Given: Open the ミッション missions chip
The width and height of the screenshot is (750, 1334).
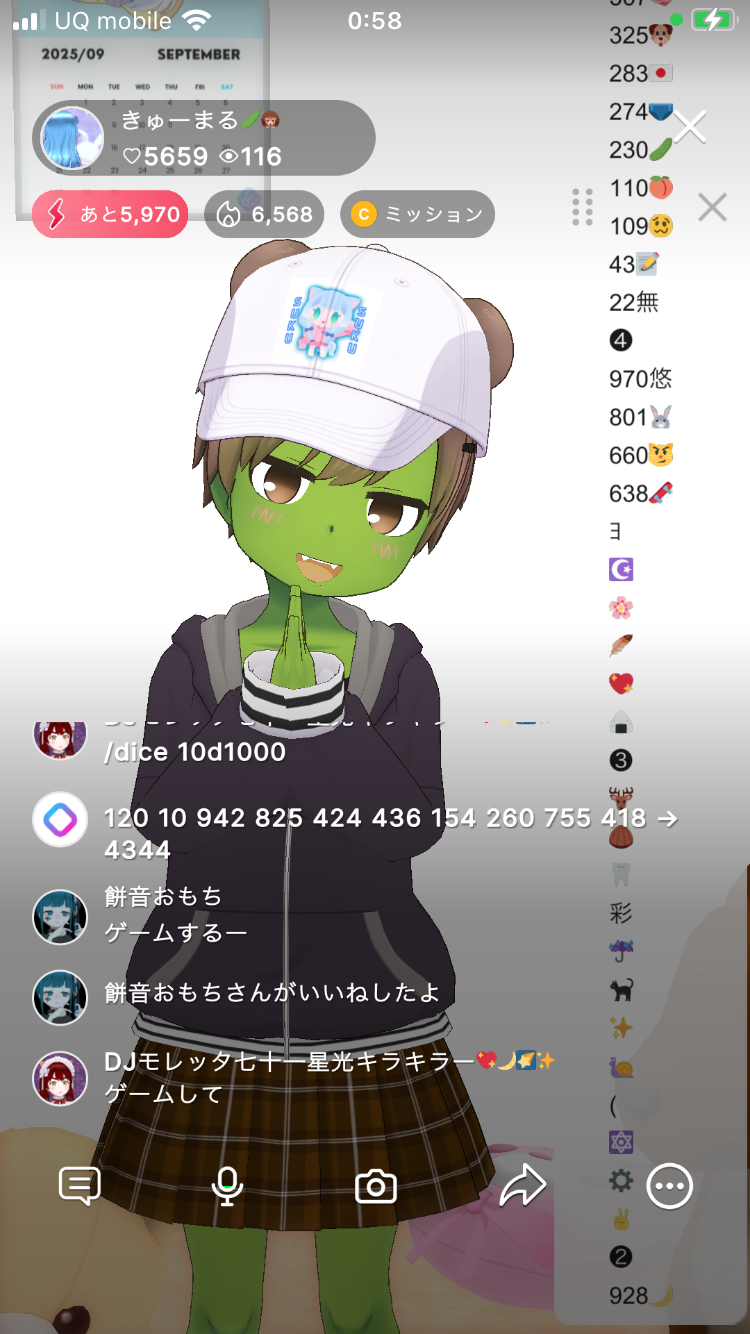Looking at the screenshot, I should tap(417, 214).
